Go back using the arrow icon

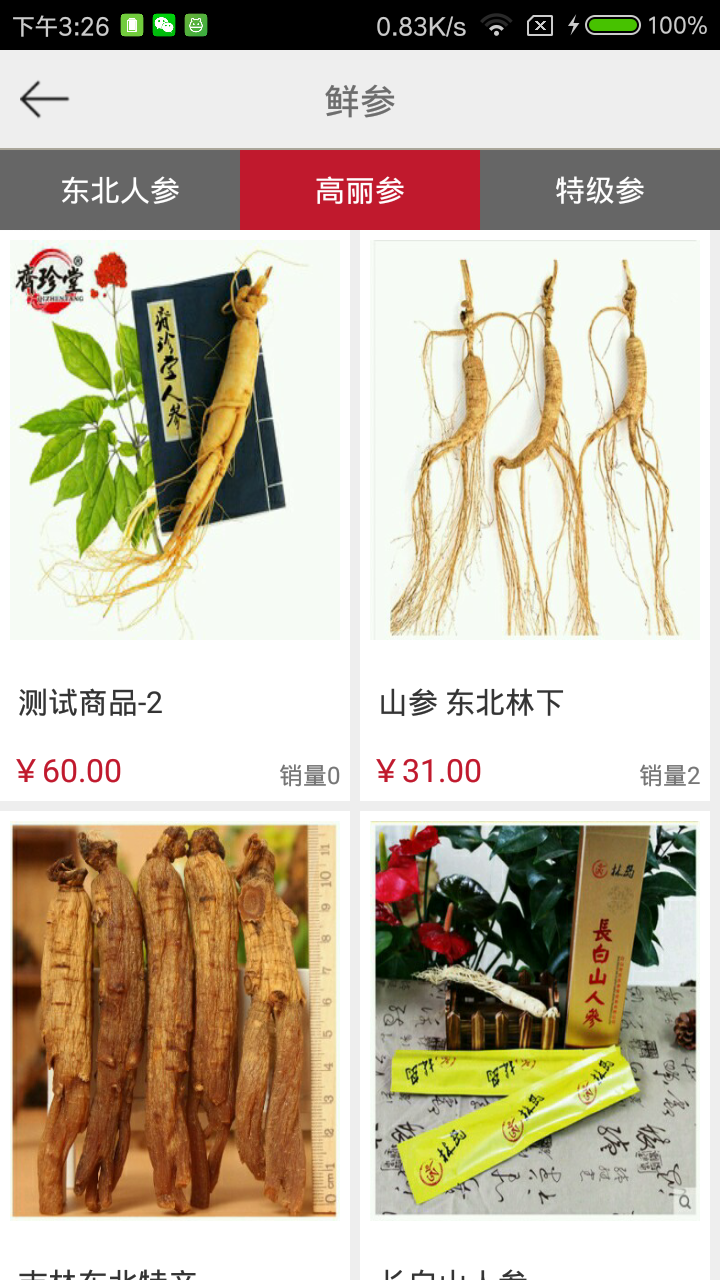(x=44, y=99)
